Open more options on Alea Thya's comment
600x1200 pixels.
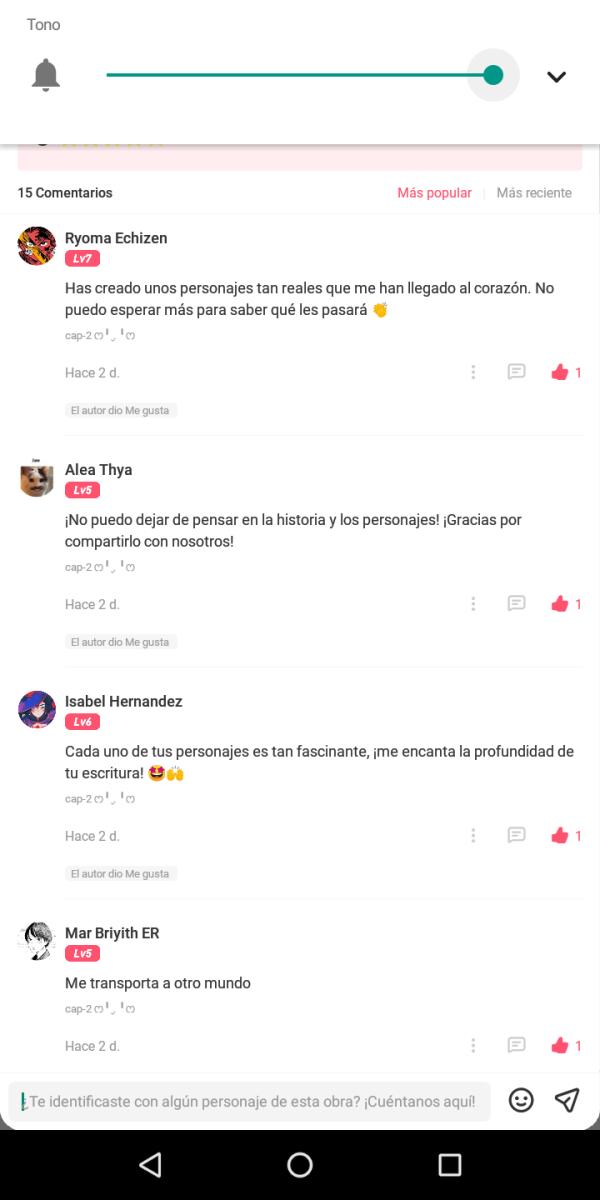pyautogui.click(x=473, y=604)
